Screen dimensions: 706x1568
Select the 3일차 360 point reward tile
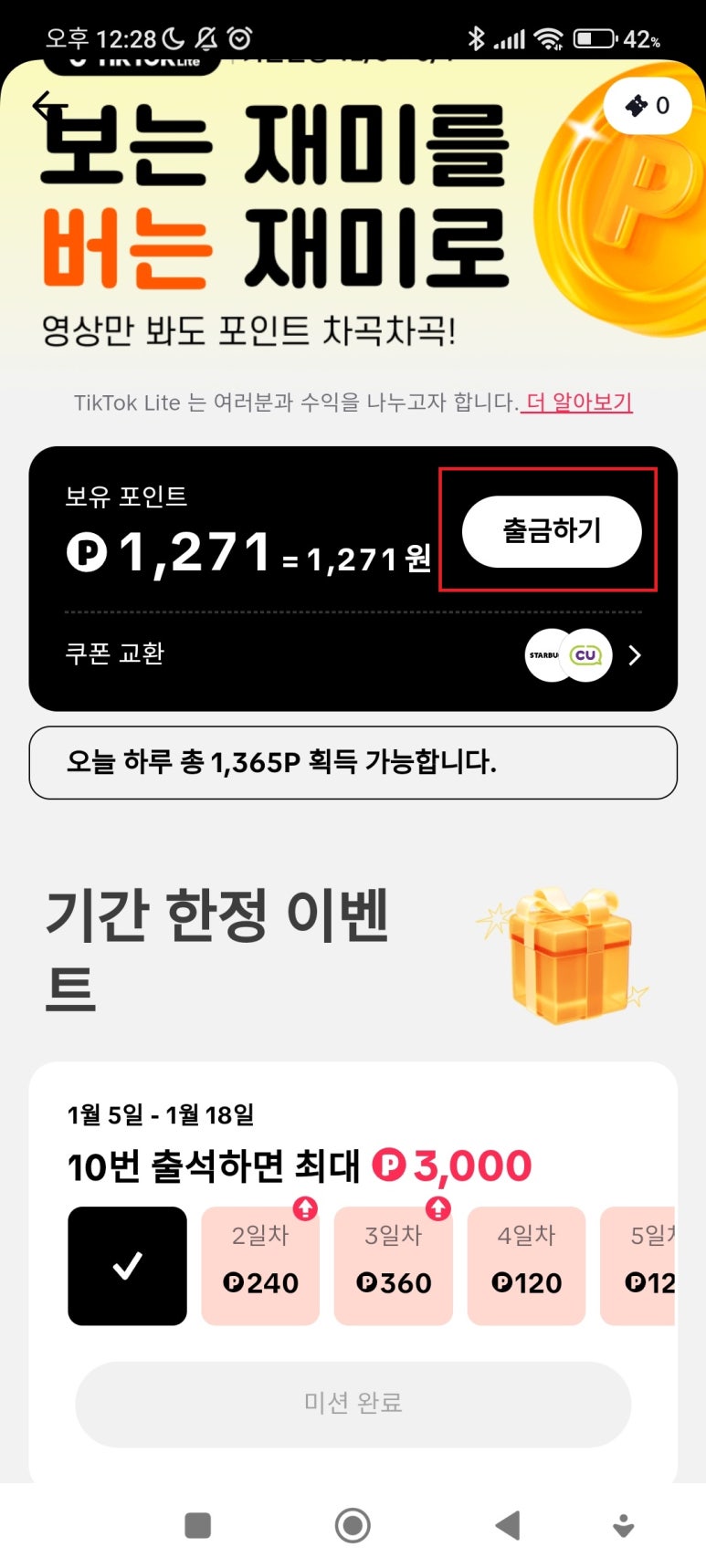coord(394,1265)
